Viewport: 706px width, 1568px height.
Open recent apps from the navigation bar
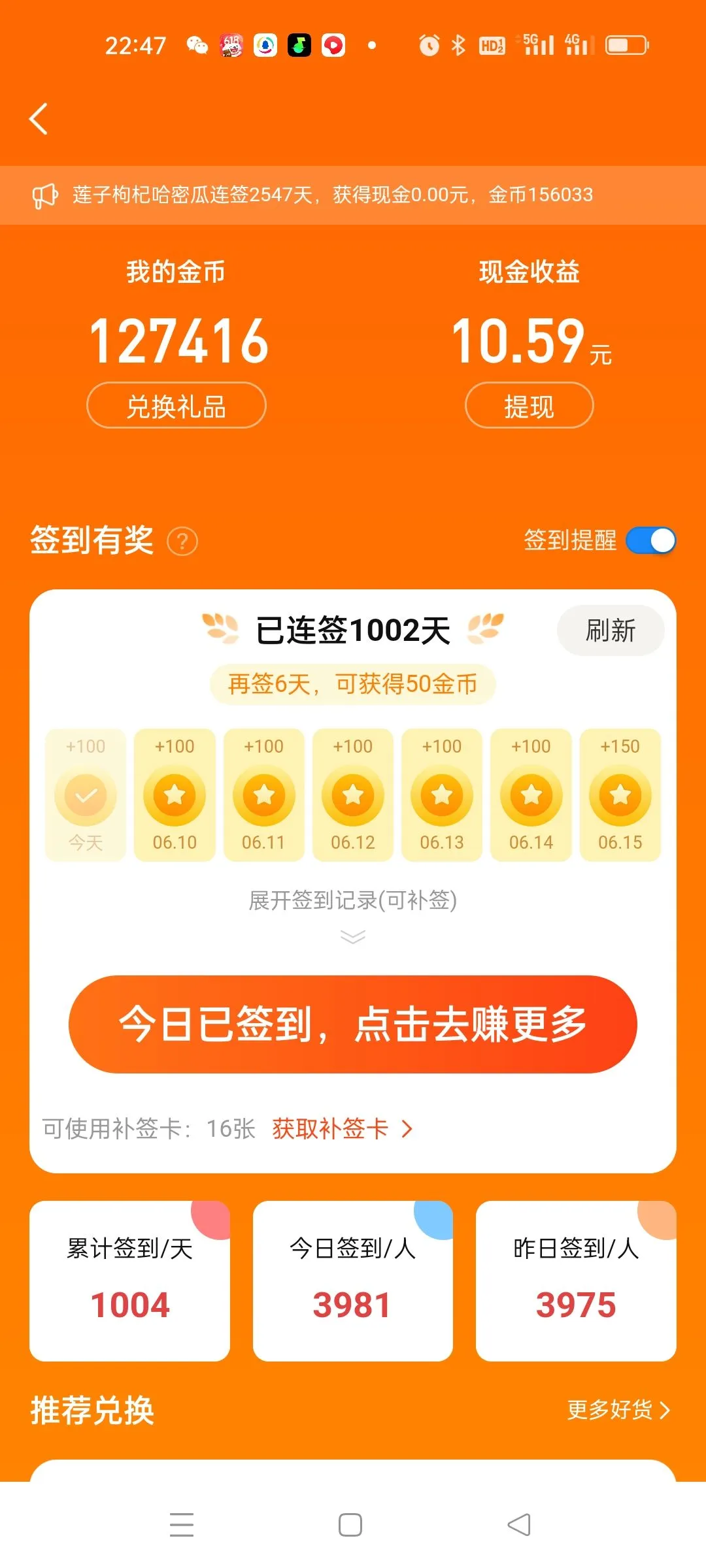182,1525
